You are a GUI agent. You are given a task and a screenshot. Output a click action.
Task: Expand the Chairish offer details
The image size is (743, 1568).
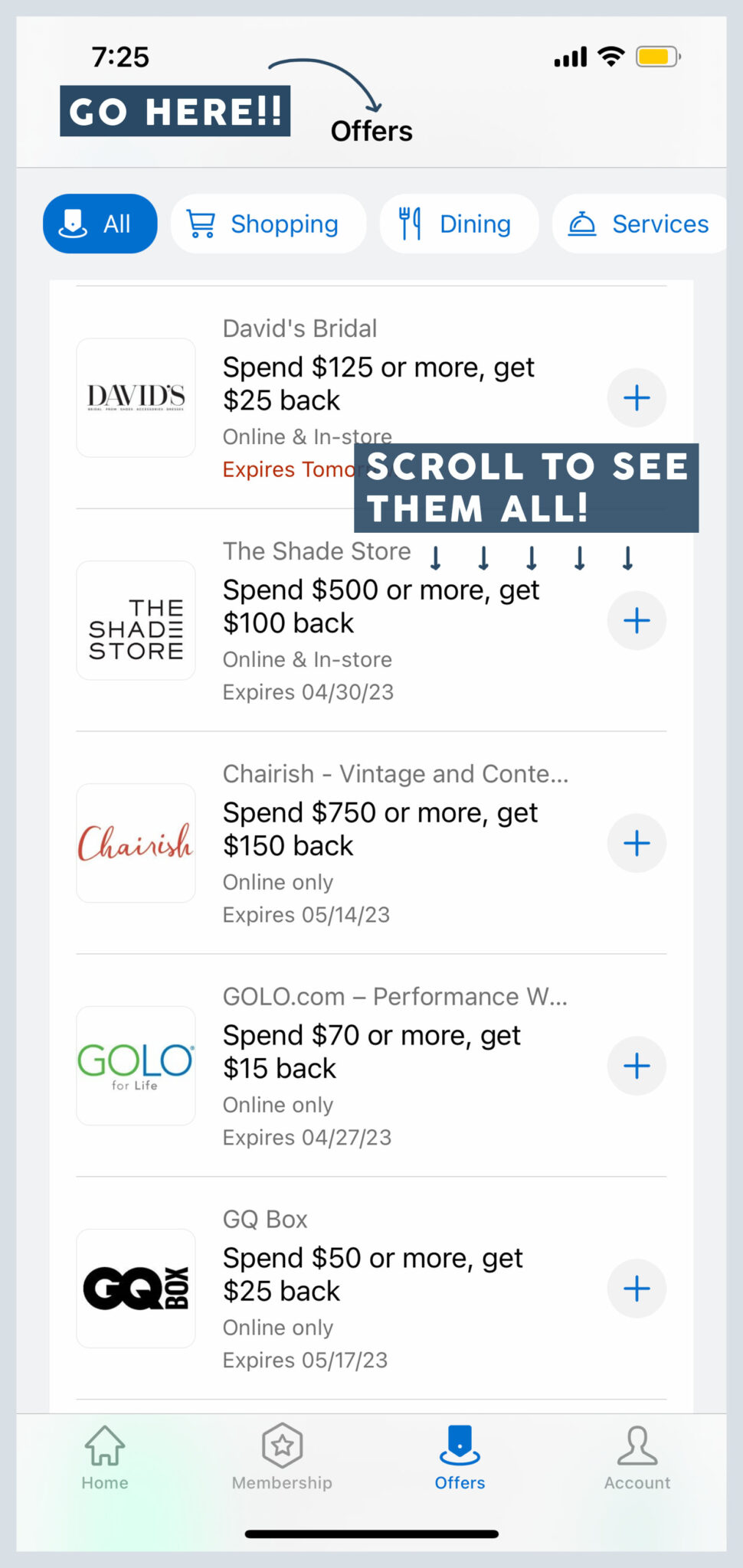[637, 843]
